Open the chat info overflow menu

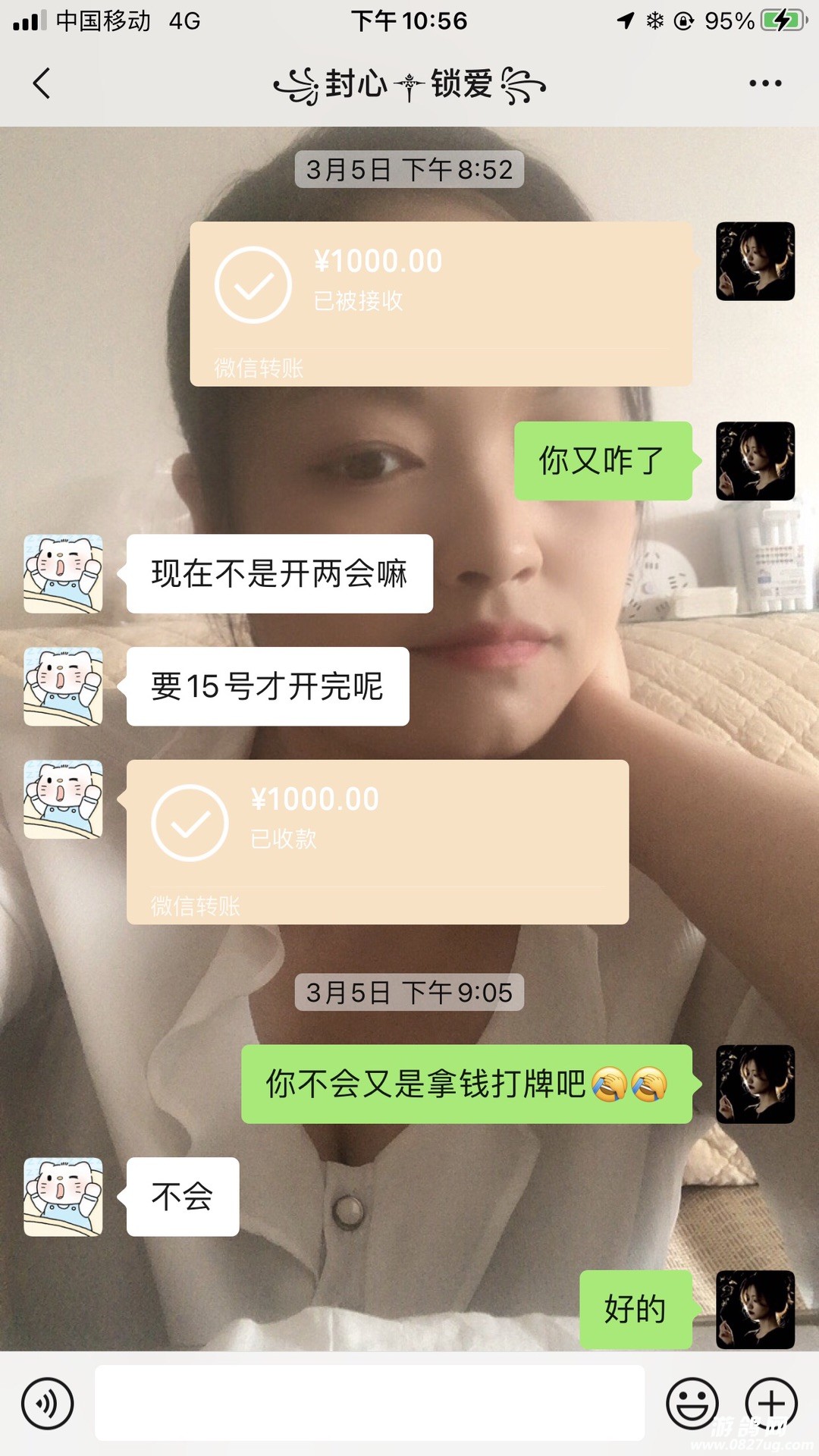[x=764, y=83]
